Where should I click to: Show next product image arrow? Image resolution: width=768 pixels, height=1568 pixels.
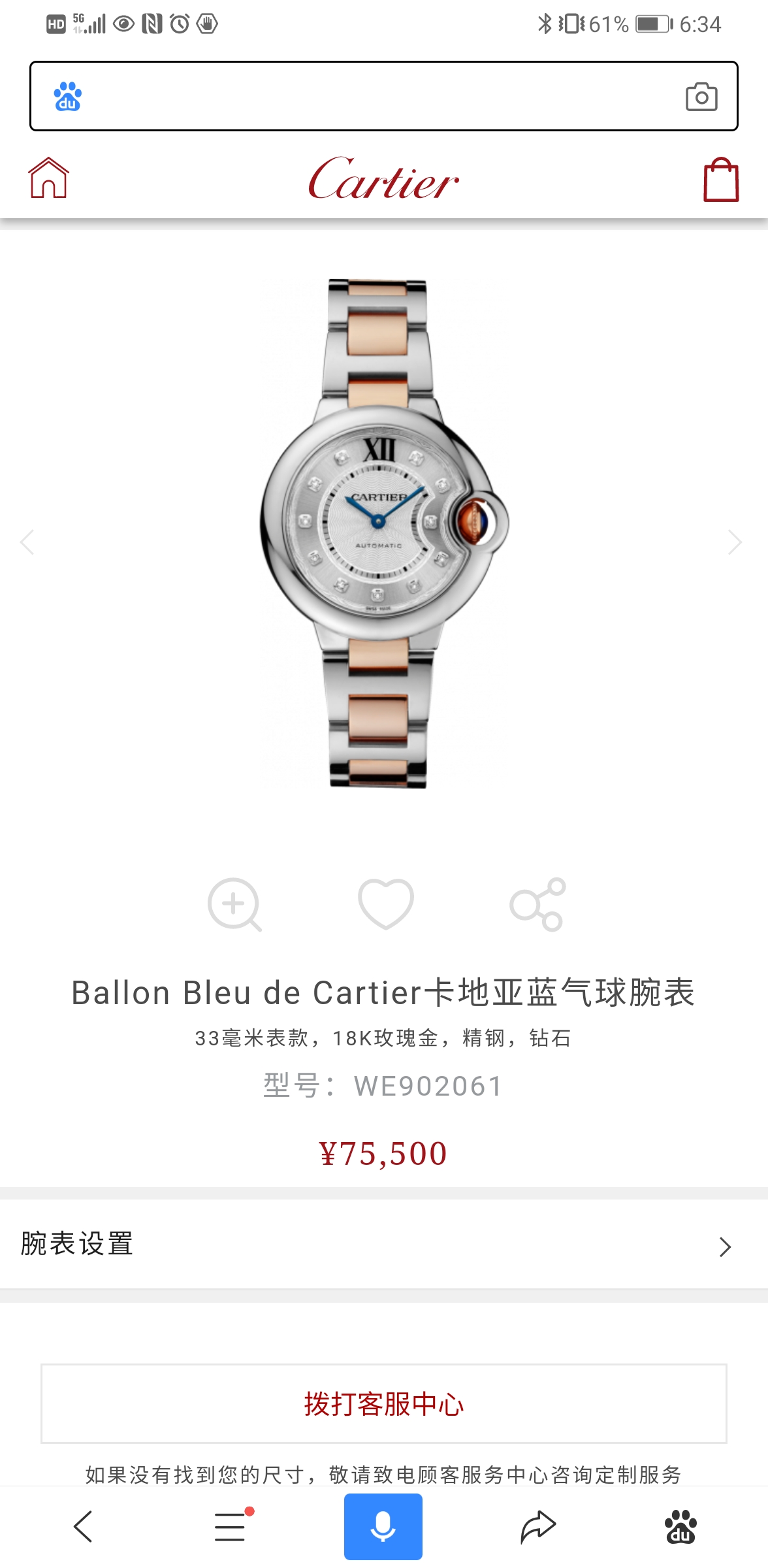735,542
